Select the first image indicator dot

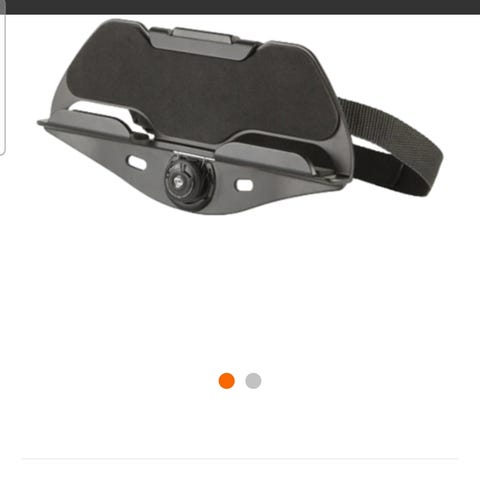[x=227, y=381]
